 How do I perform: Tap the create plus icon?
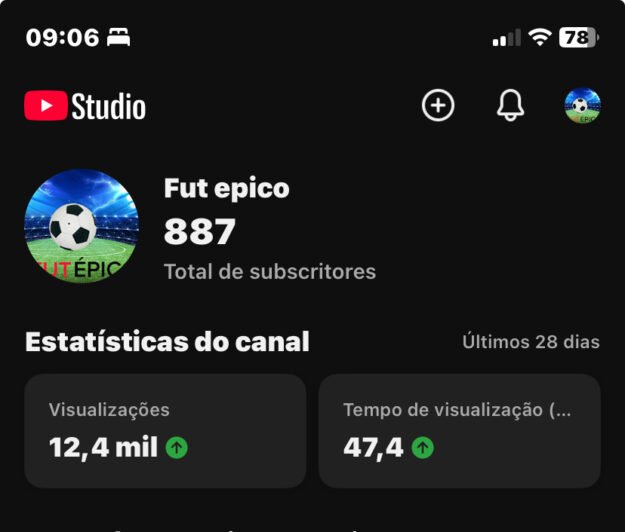[x=438, y=105]
